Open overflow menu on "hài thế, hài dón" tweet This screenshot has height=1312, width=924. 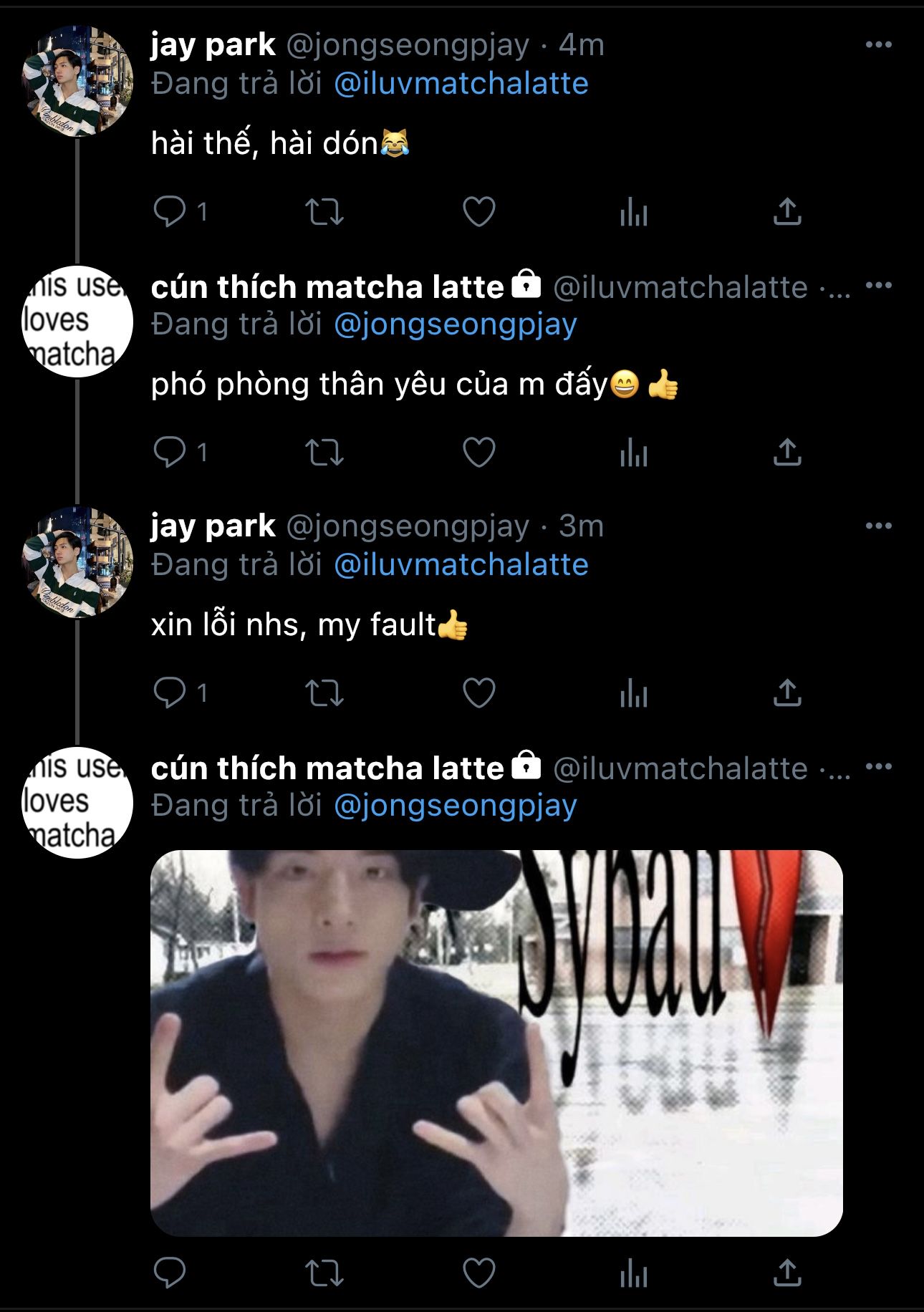click(878, 45)
